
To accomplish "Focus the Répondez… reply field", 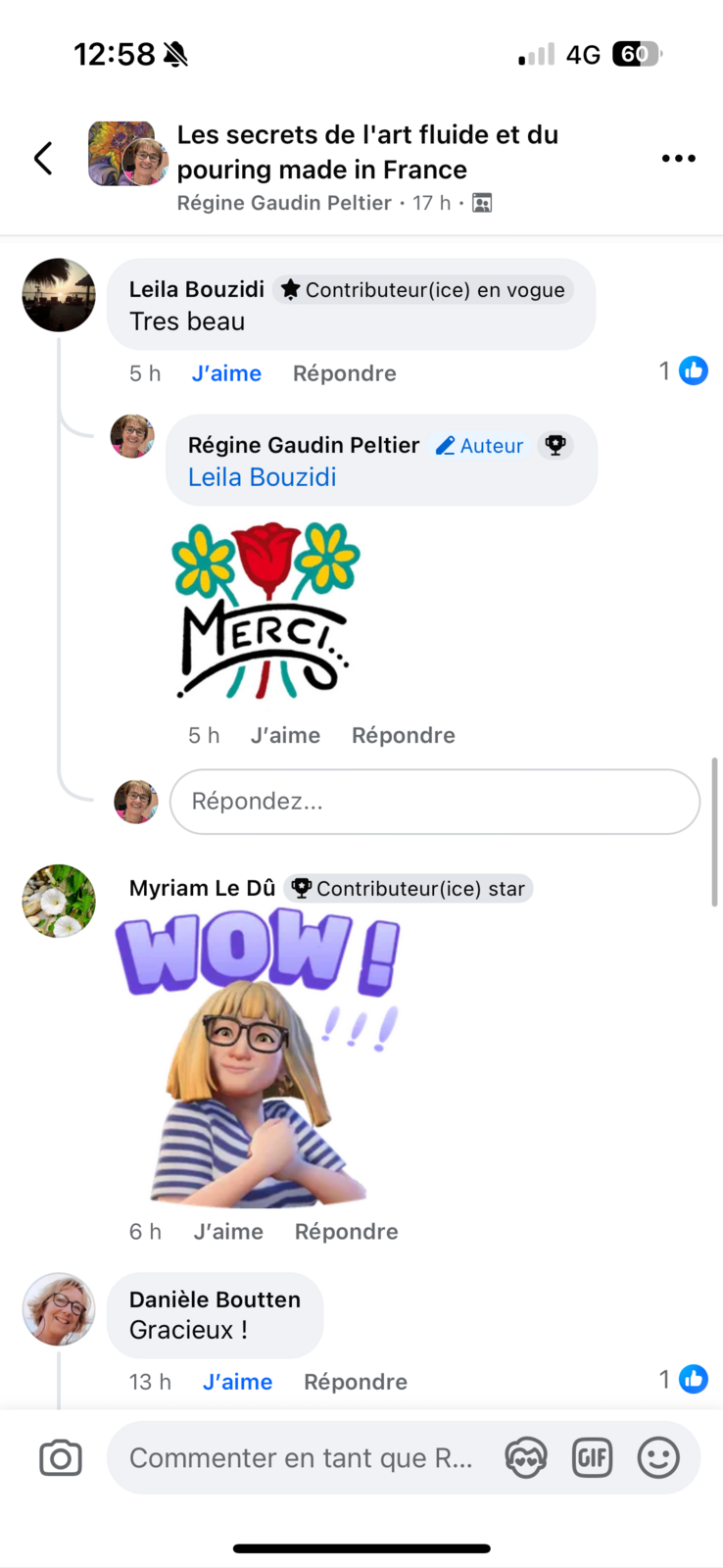I will pyautogui.click(x=434, y=802).
